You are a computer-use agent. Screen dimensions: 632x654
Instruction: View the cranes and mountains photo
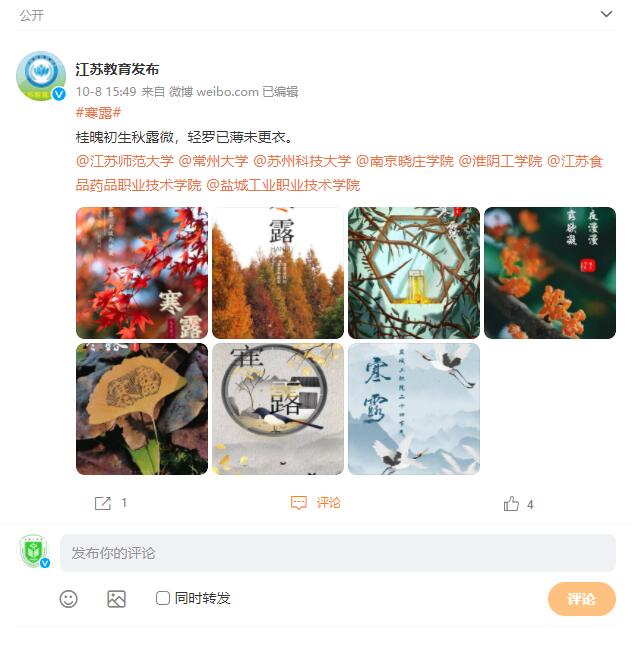[414, 409]
